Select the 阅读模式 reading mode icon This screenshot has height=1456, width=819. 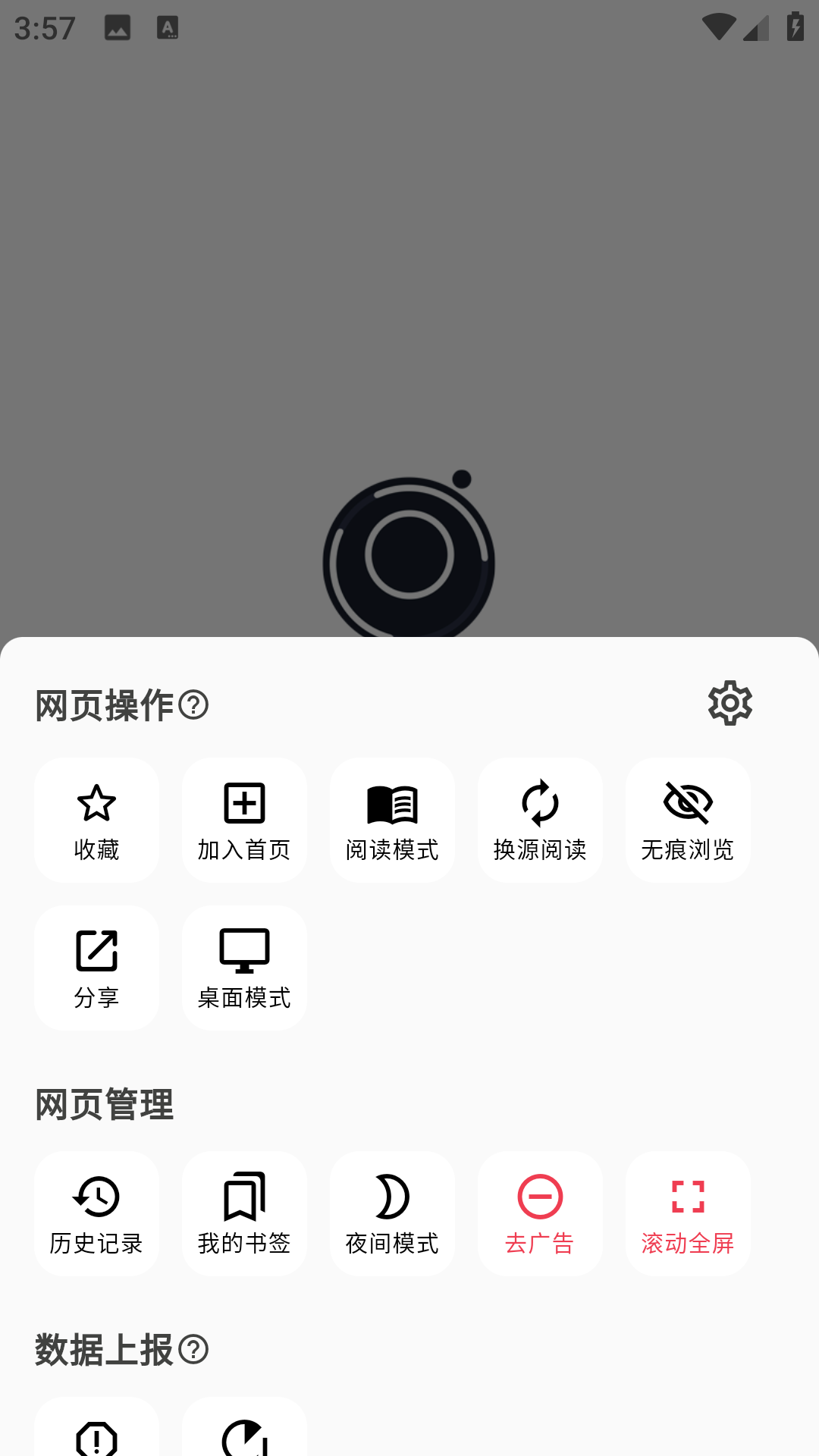[x=392, y=819]
